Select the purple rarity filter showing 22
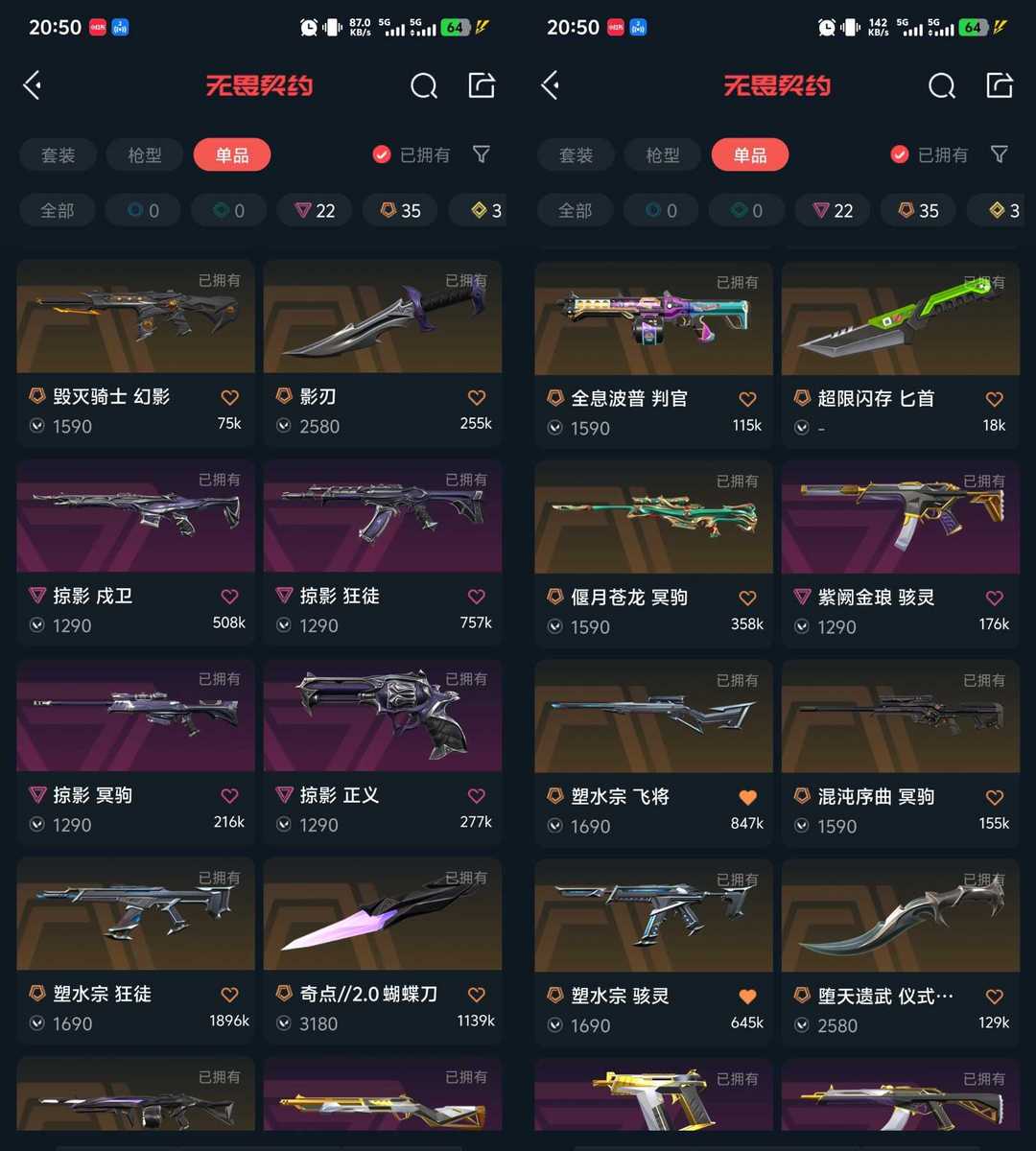The width and height of the screenshot is (1036, 1151). tap(314, 210)
